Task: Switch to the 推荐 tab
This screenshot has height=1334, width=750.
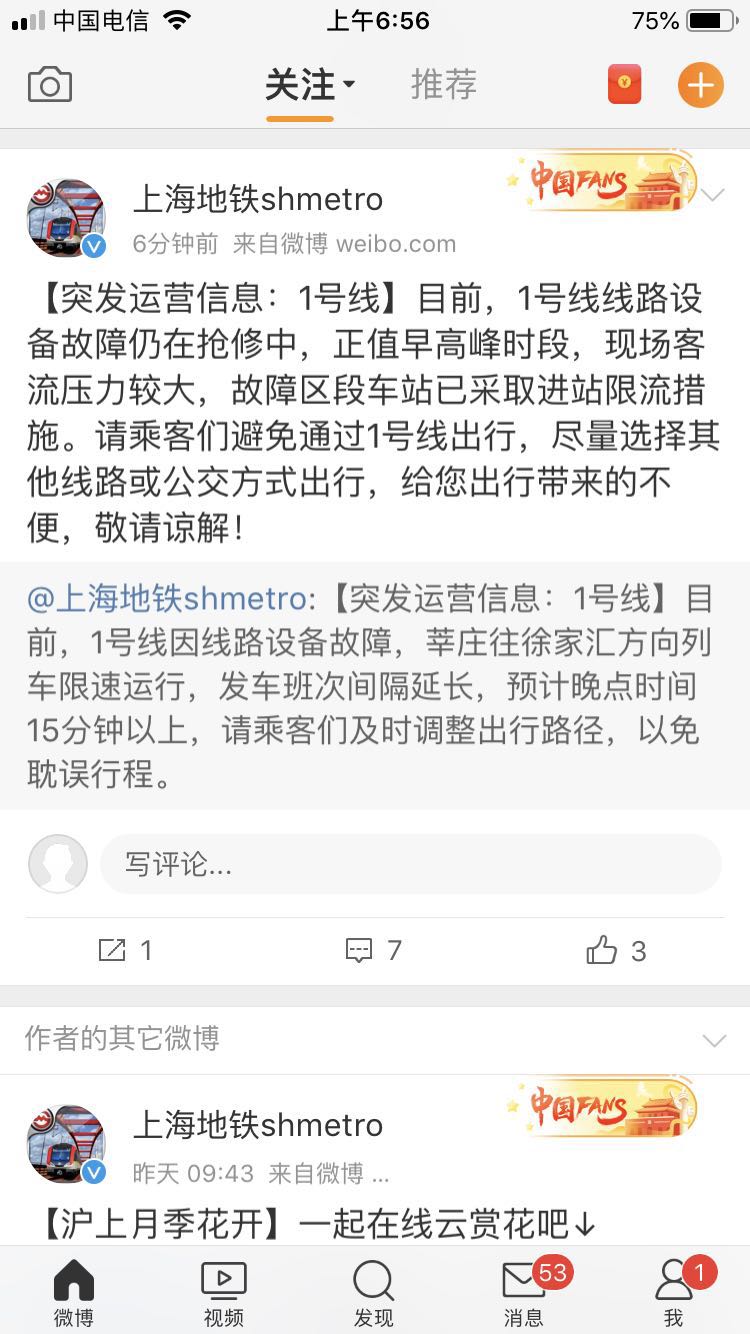Action: 443,85
